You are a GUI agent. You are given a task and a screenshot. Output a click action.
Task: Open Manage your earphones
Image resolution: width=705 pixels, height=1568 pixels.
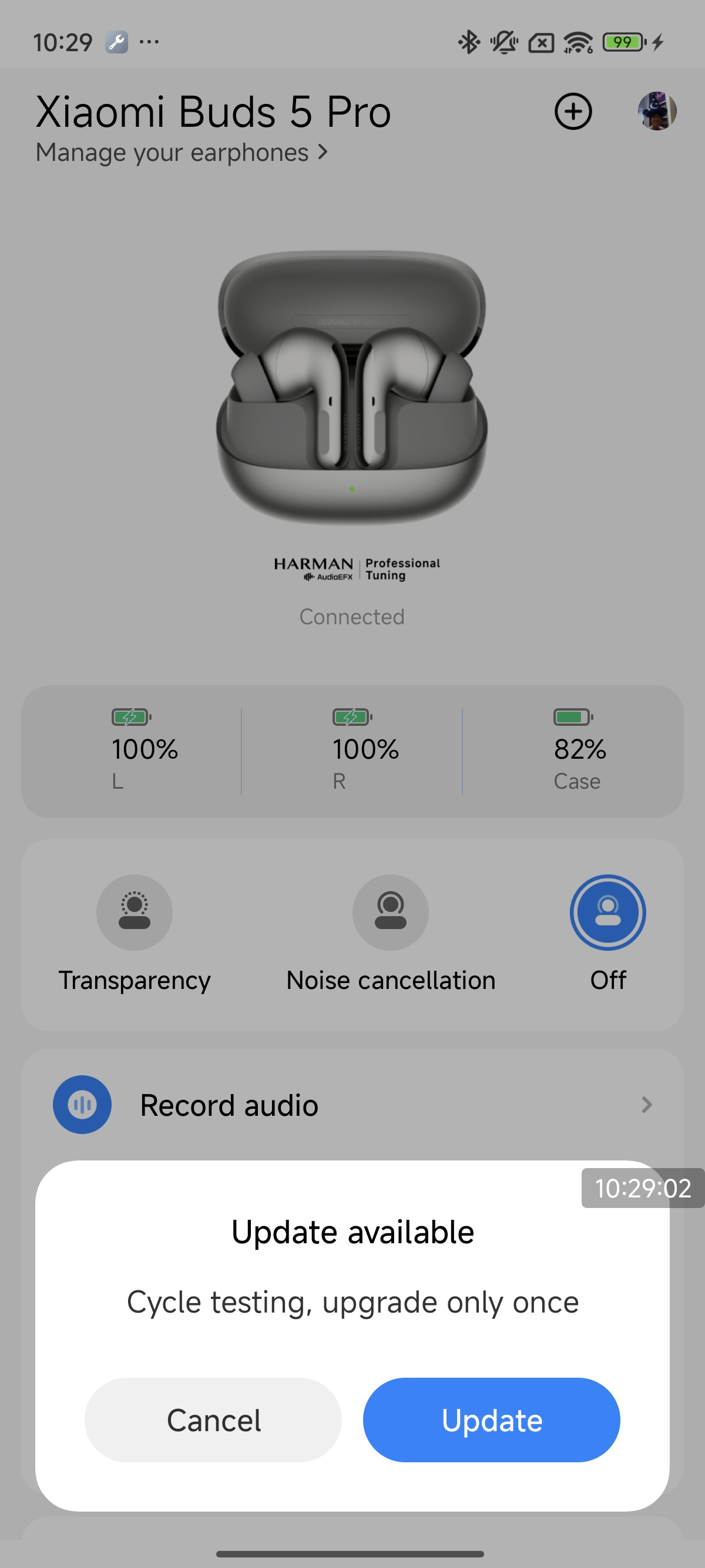[x=182, y=152]
